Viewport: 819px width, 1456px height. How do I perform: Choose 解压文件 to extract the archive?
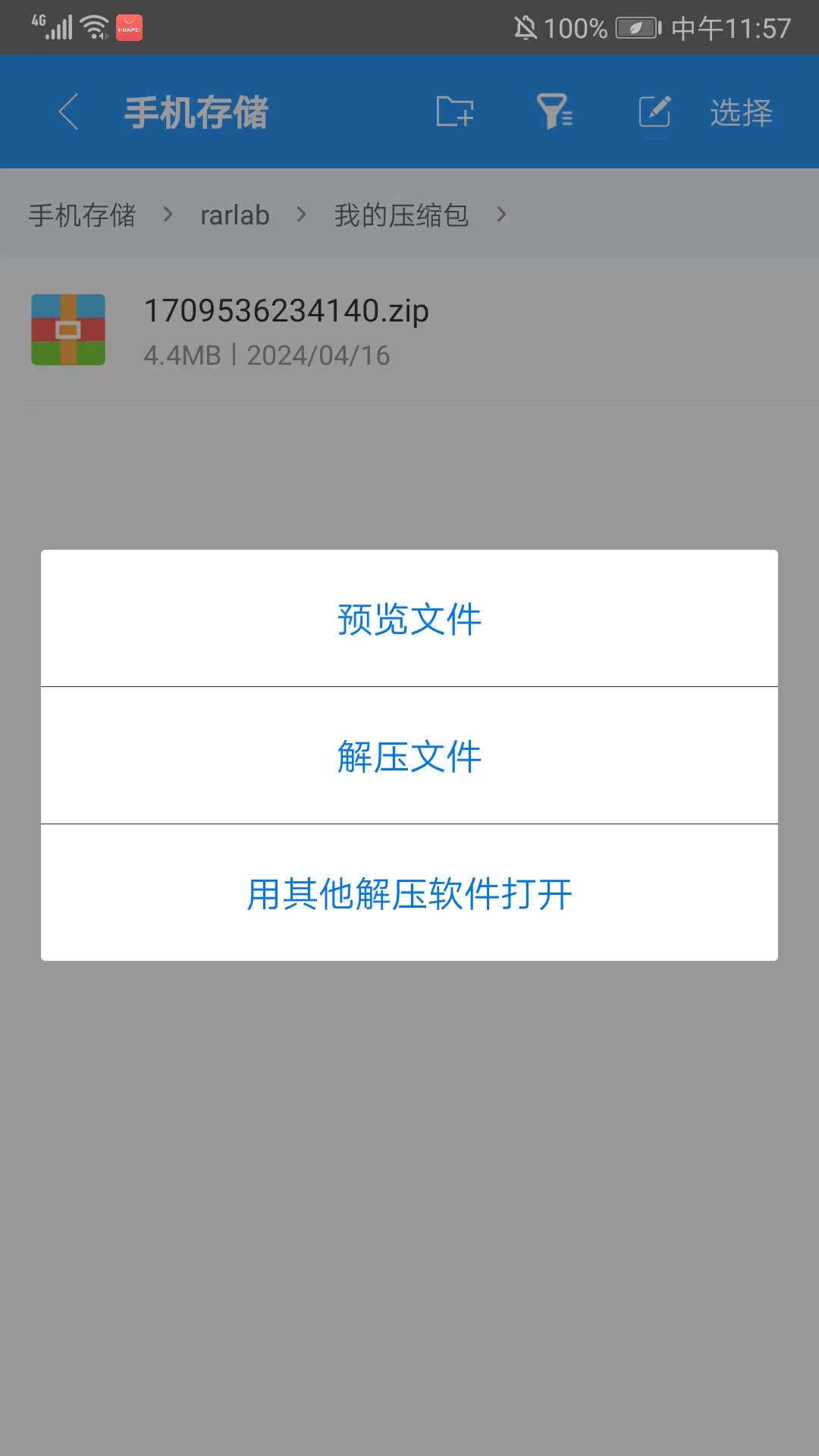point(409,756)
